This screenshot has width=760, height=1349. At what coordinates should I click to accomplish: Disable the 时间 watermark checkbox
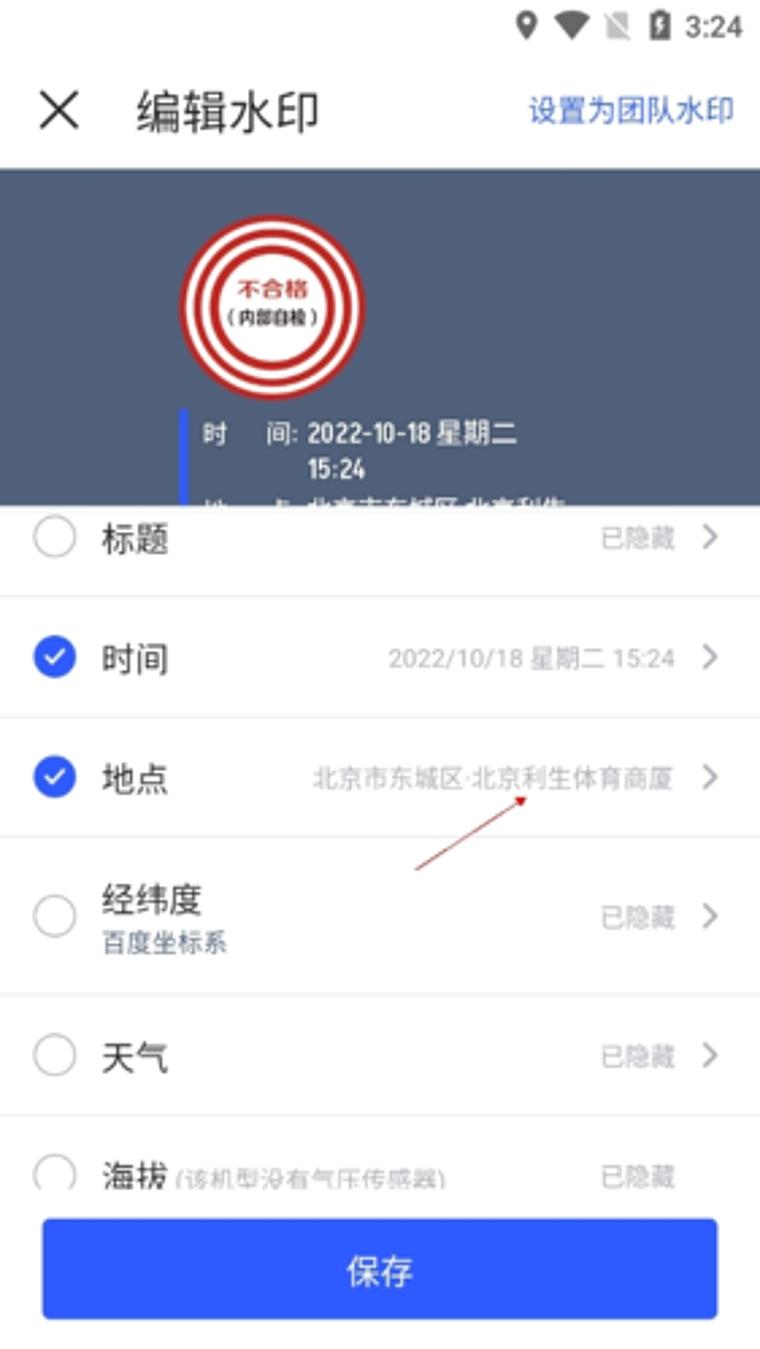point(55,657)
